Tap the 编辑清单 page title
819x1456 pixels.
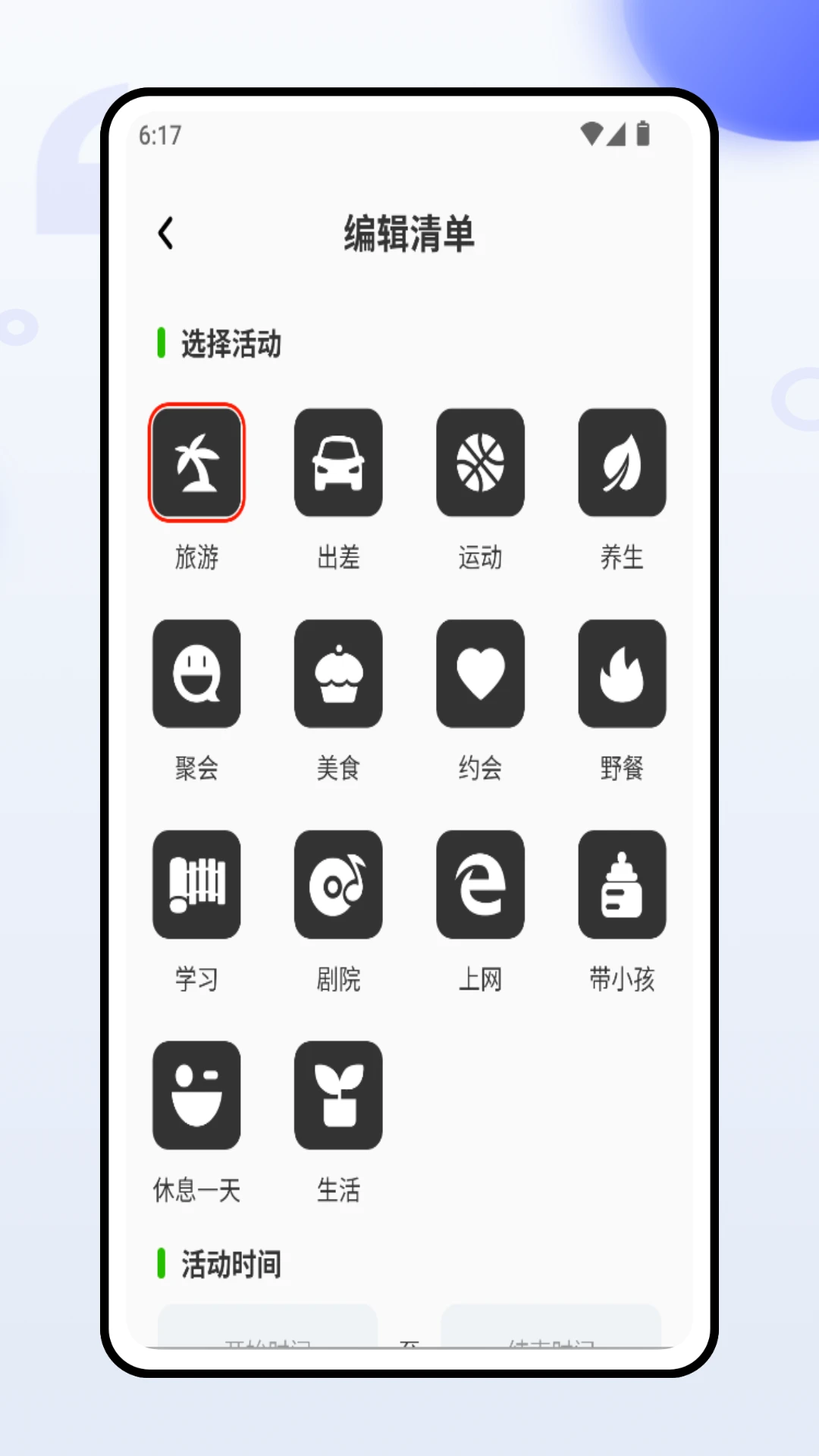tap(409, 234)
